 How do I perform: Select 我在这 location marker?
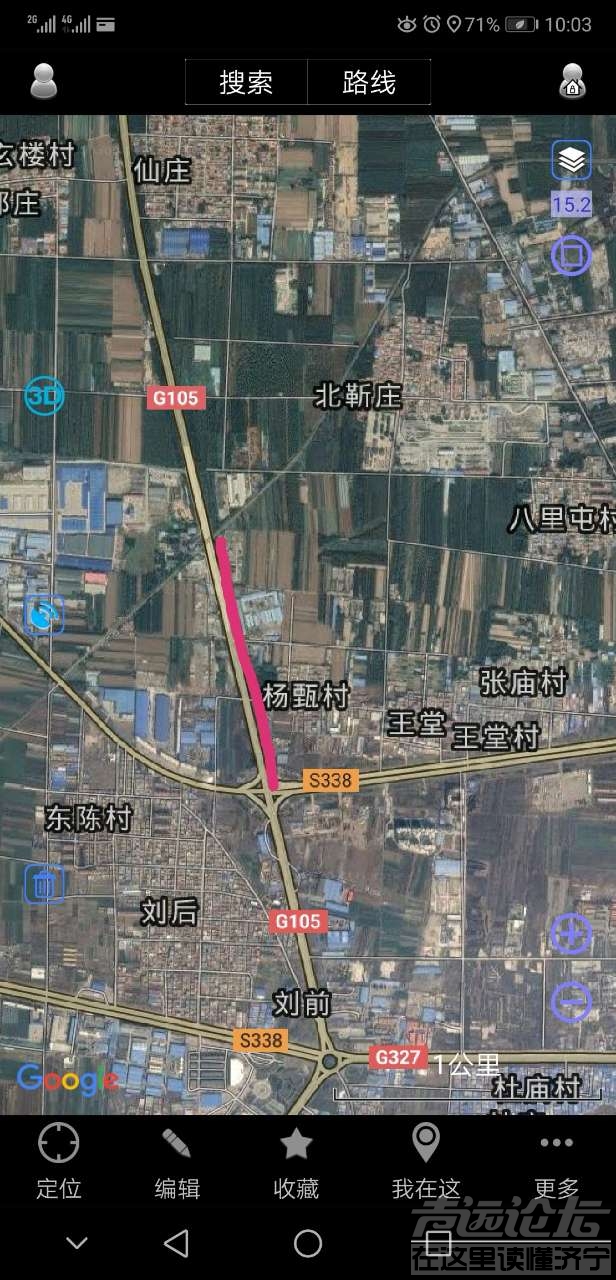point(426,1162)
